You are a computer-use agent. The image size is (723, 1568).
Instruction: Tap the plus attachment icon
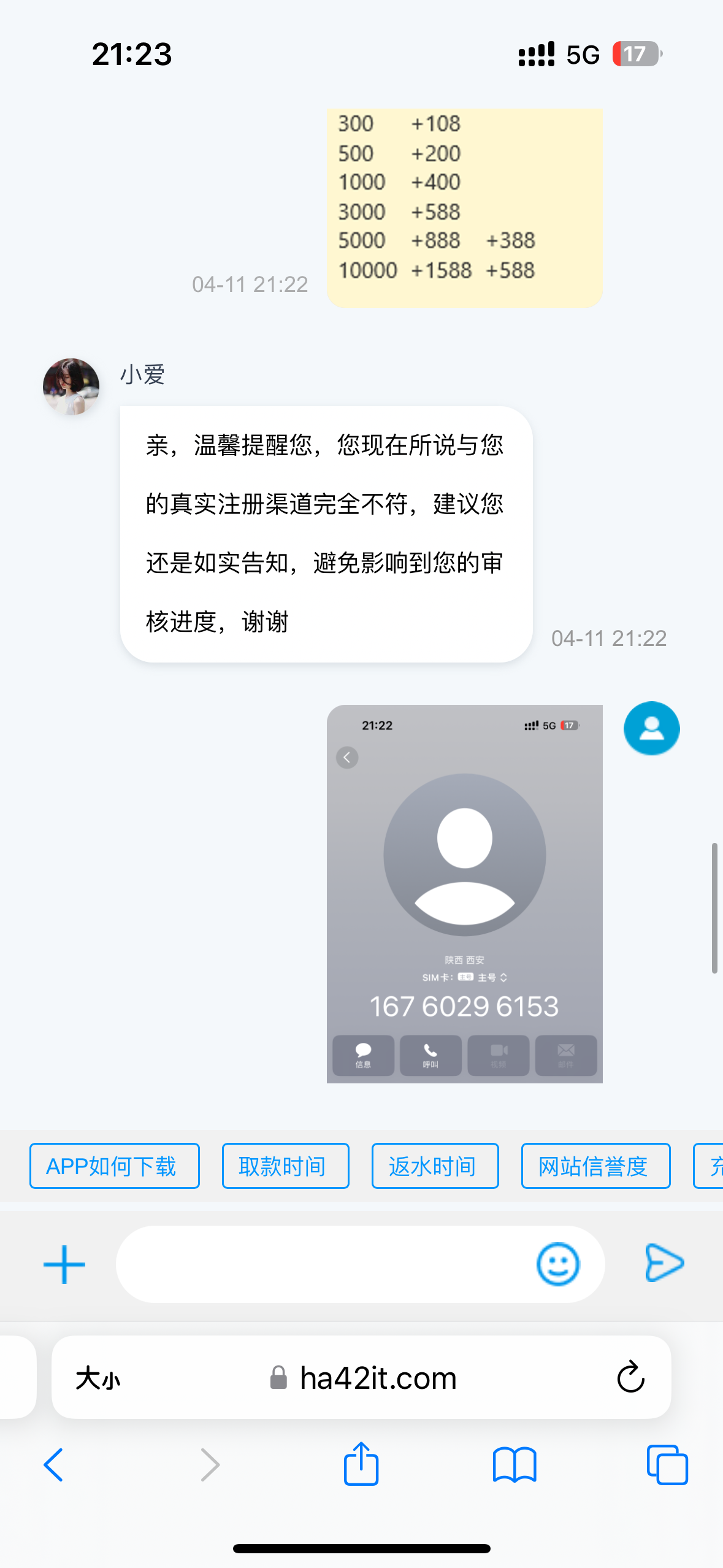(x=64, y=1264)
